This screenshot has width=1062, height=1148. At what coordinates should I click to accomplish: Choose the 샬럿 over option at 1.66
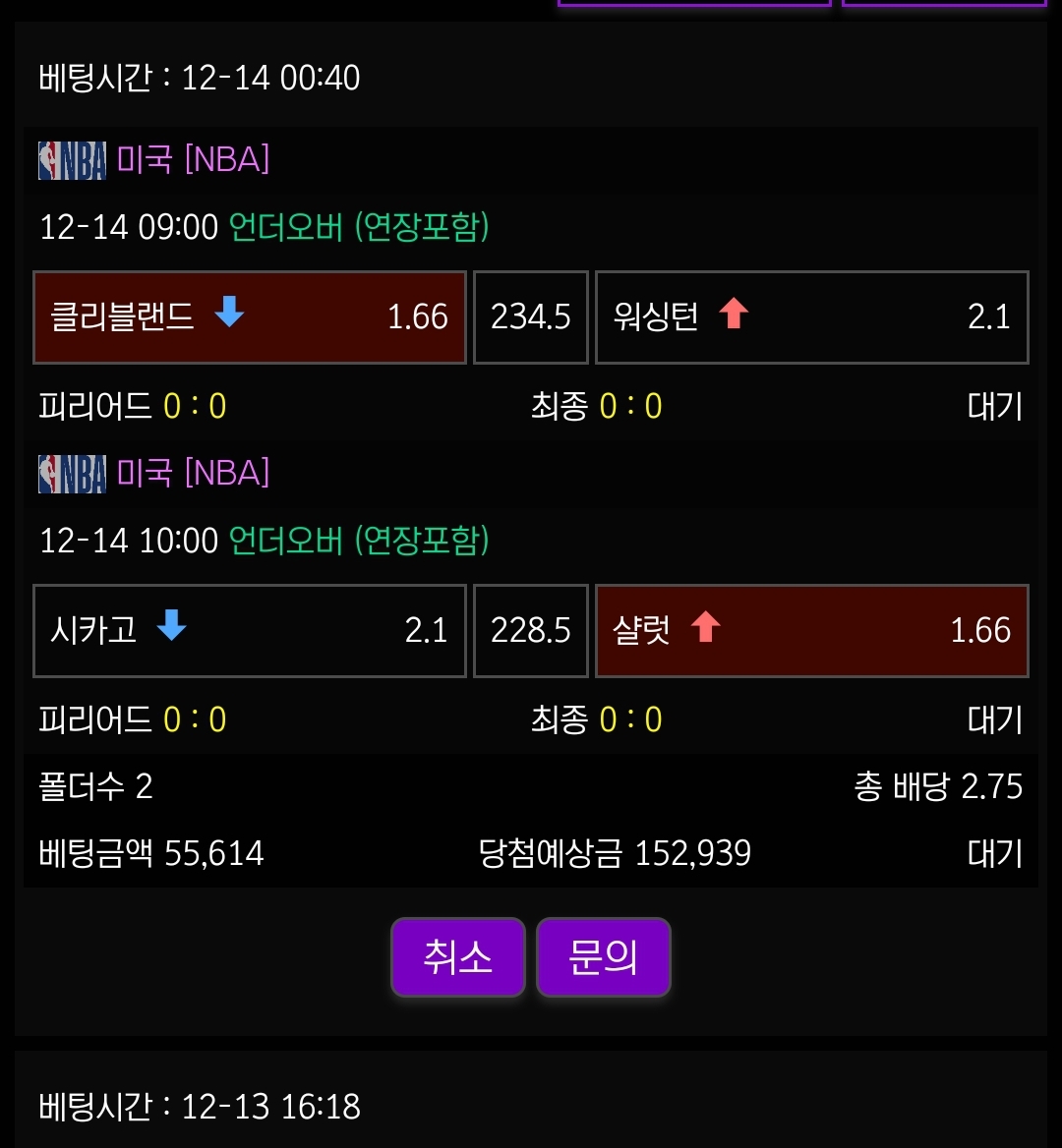point(811,631)
